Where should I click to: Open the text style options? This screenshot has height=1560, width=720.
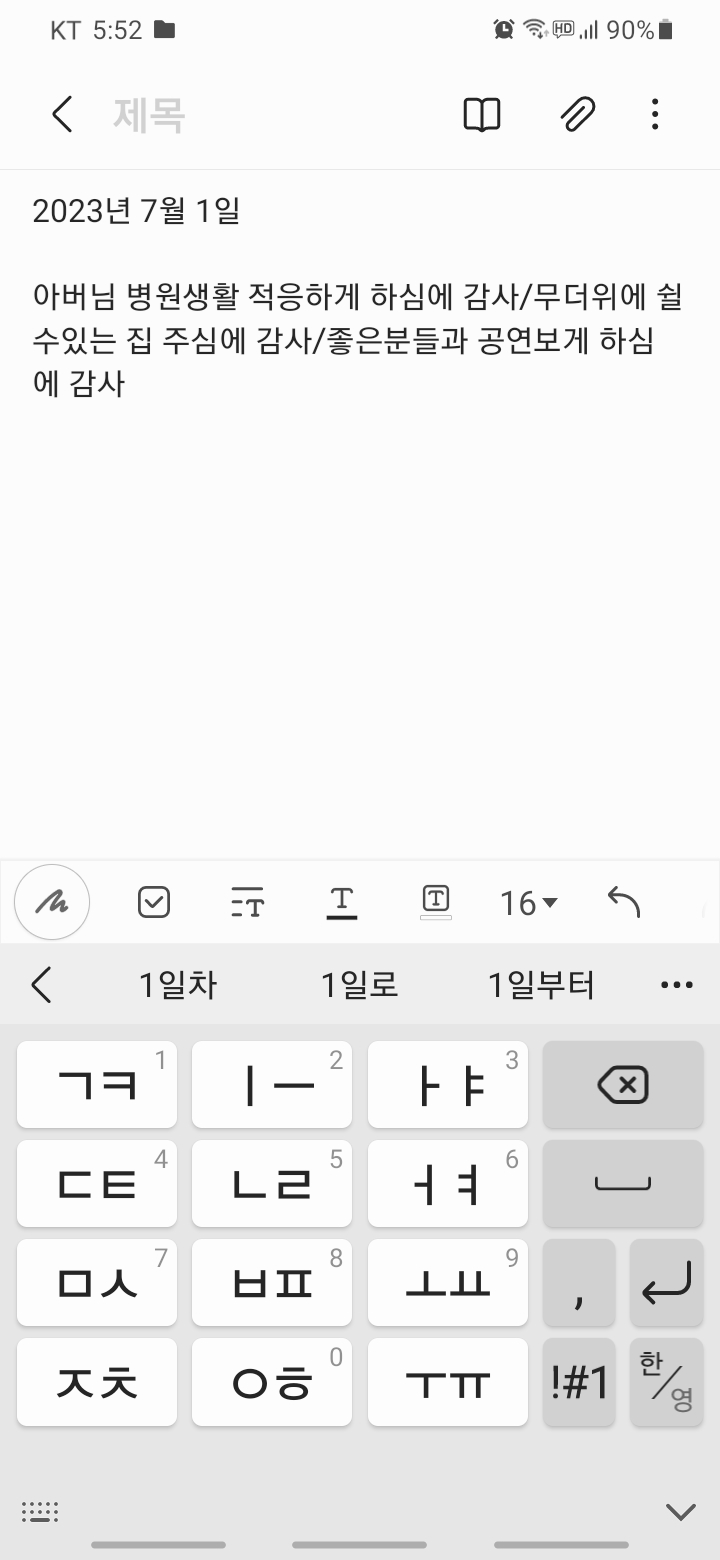pos(247,903)
